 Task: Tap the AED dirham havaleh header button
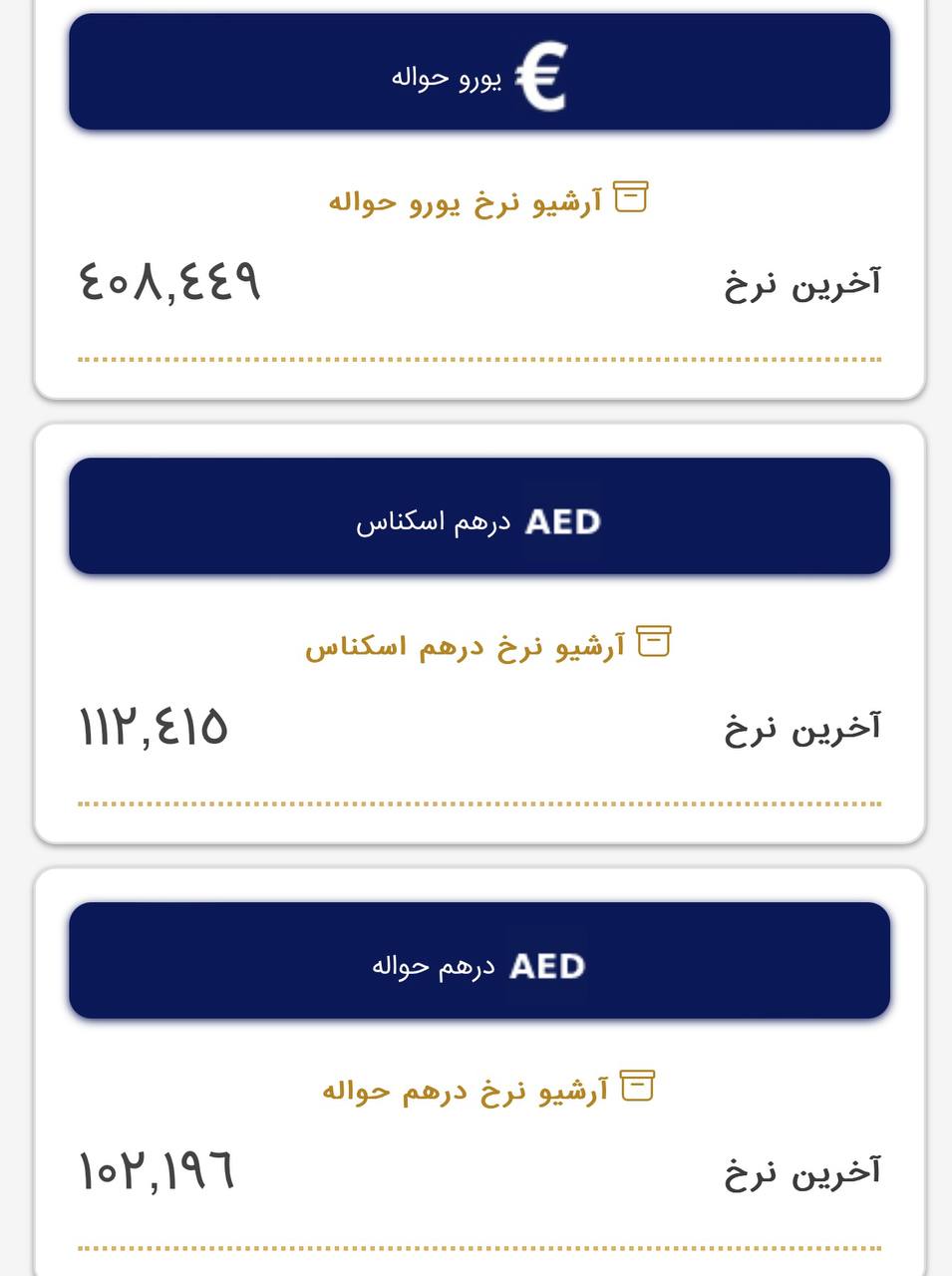[x=478, y=961]
